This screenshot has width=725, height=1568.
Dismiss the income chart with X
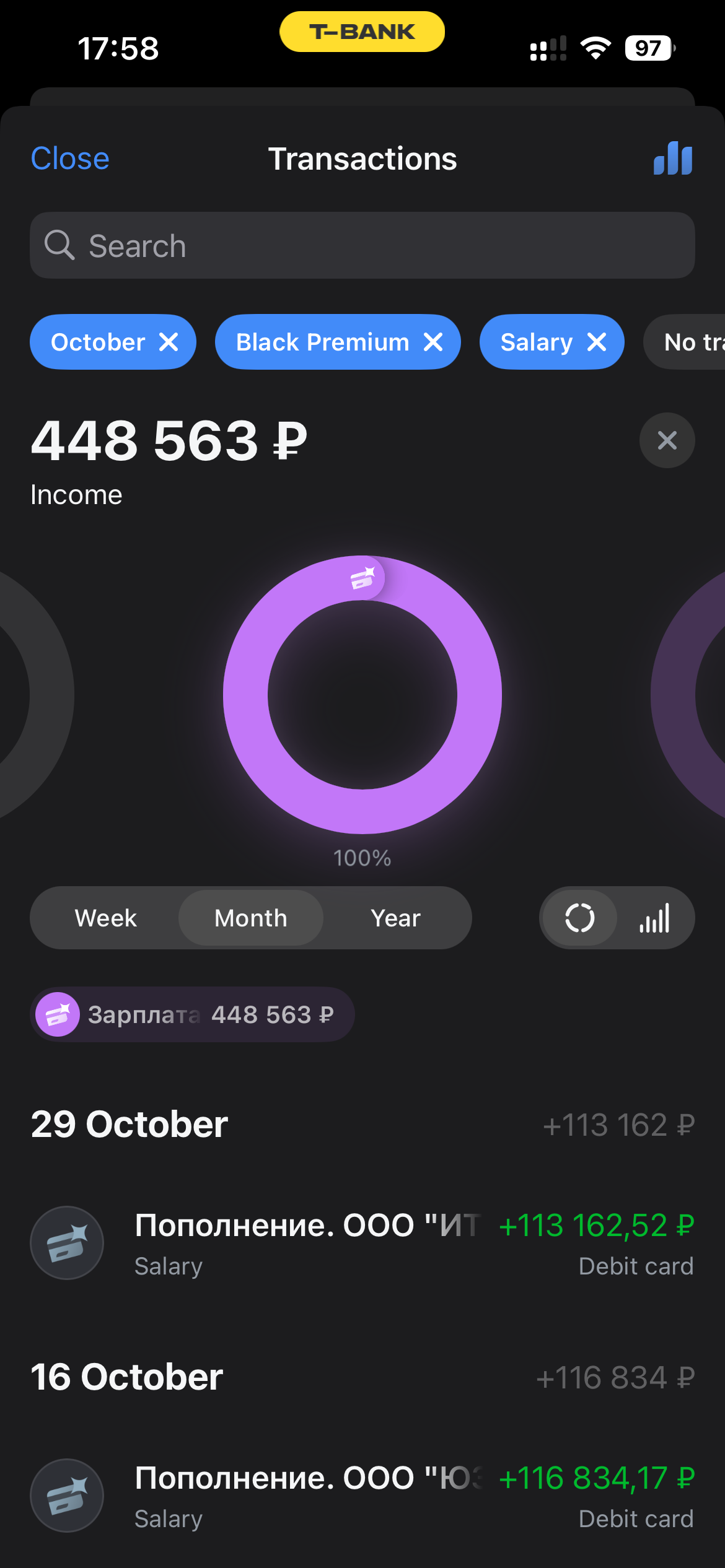point(667,440)
